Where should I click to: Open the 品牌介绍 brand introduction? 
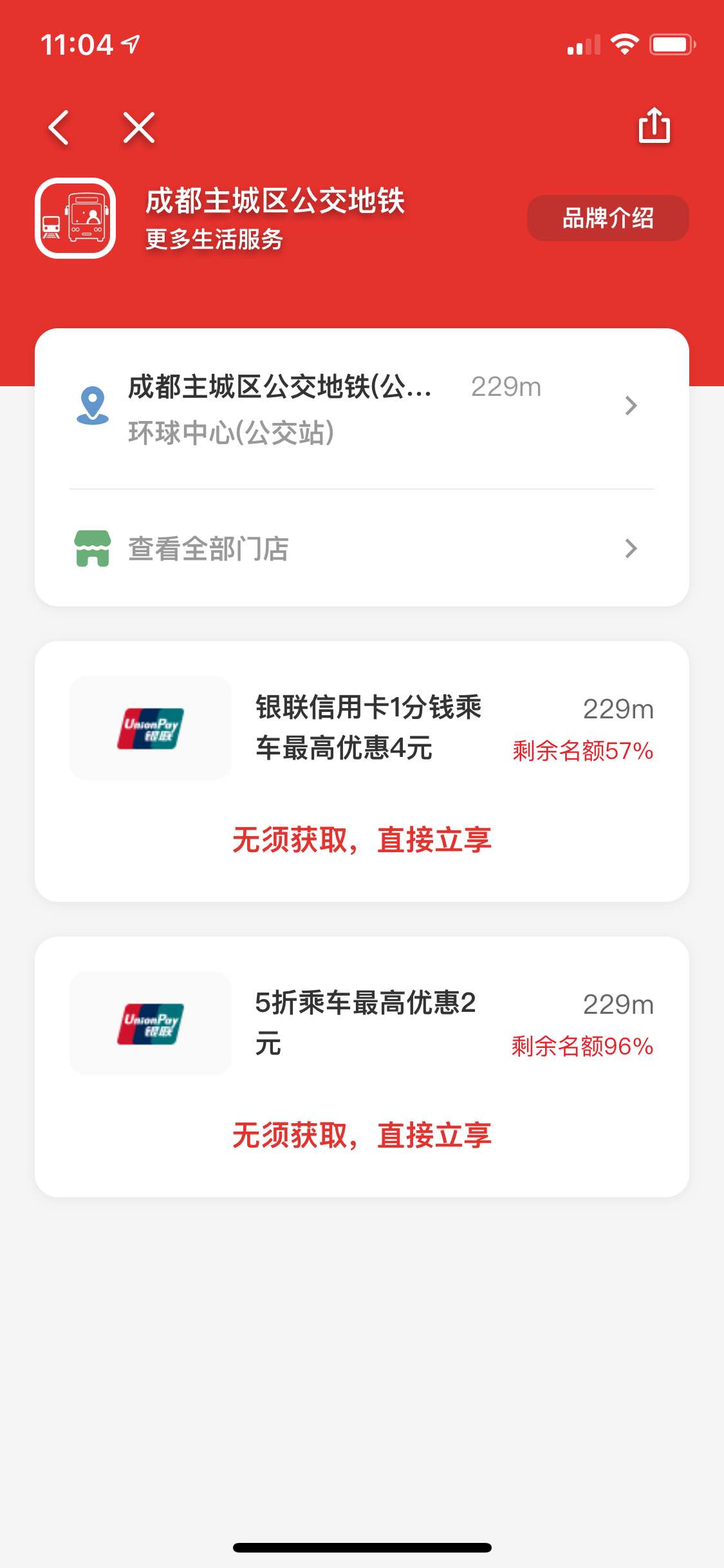pyautogui.click(x=608, y=218)
